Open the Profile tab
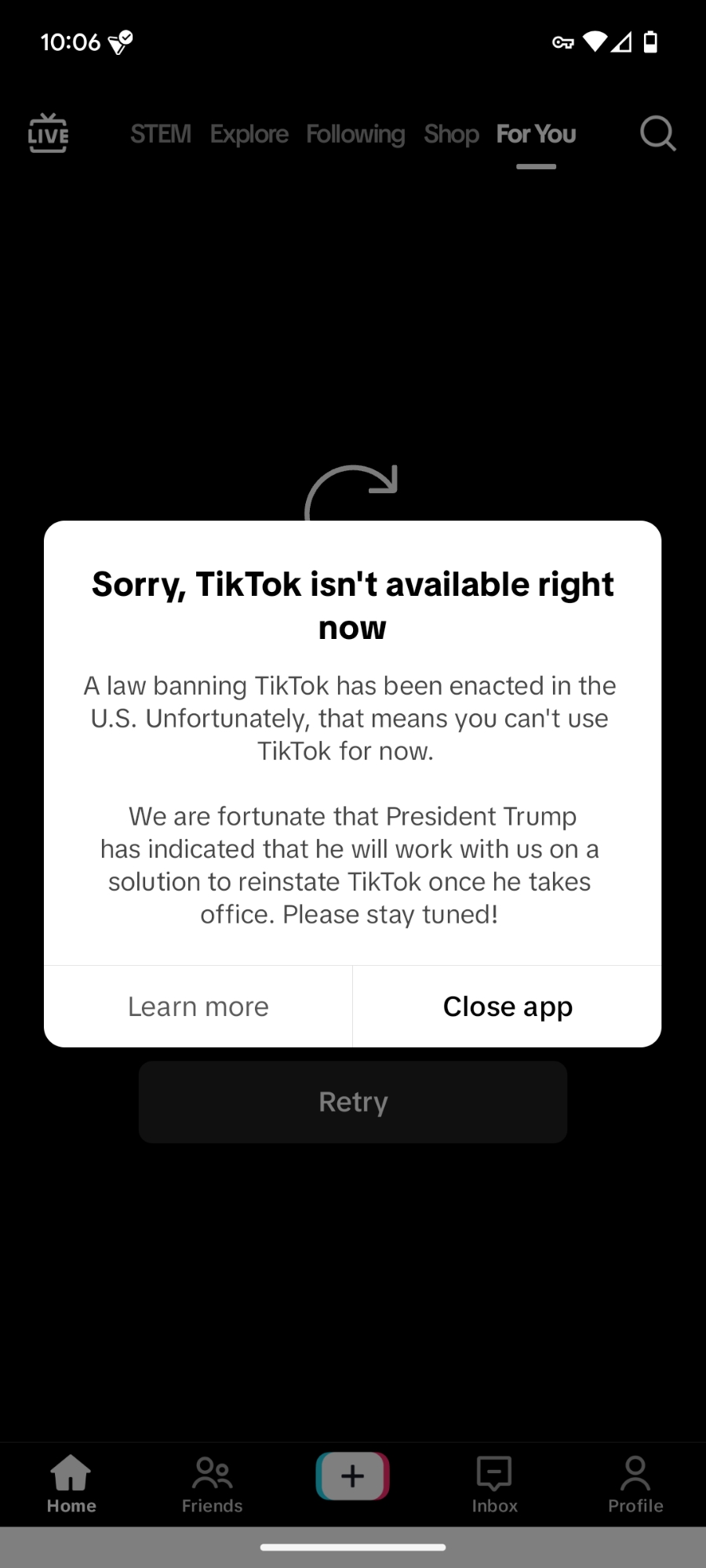 click(x=635, y=1483)
